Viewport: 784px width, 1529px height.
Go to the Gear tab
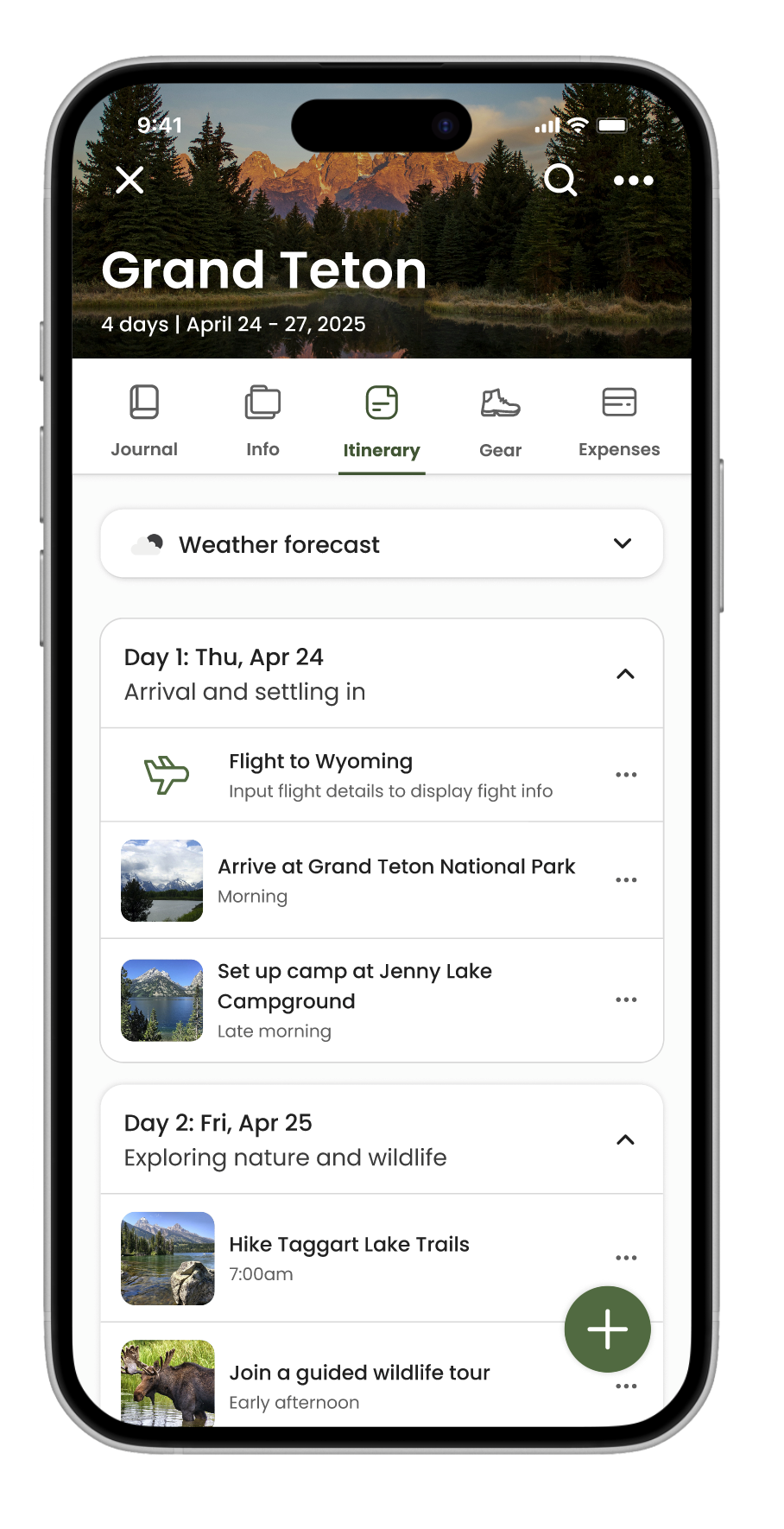(x=500, y=422)
